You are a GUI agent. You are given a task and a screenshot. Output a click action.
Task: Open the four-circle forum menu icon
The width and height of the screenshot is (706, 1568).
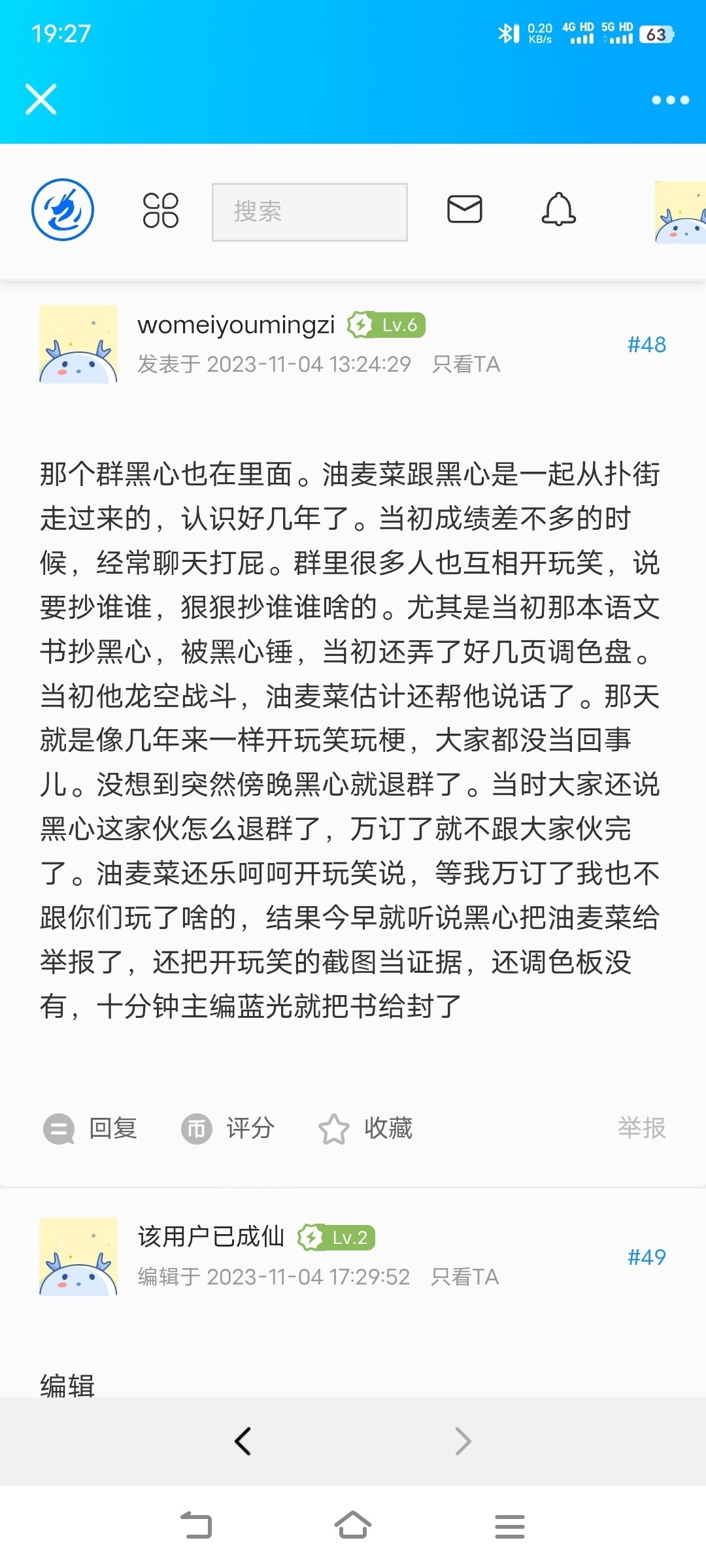(160, 210)
